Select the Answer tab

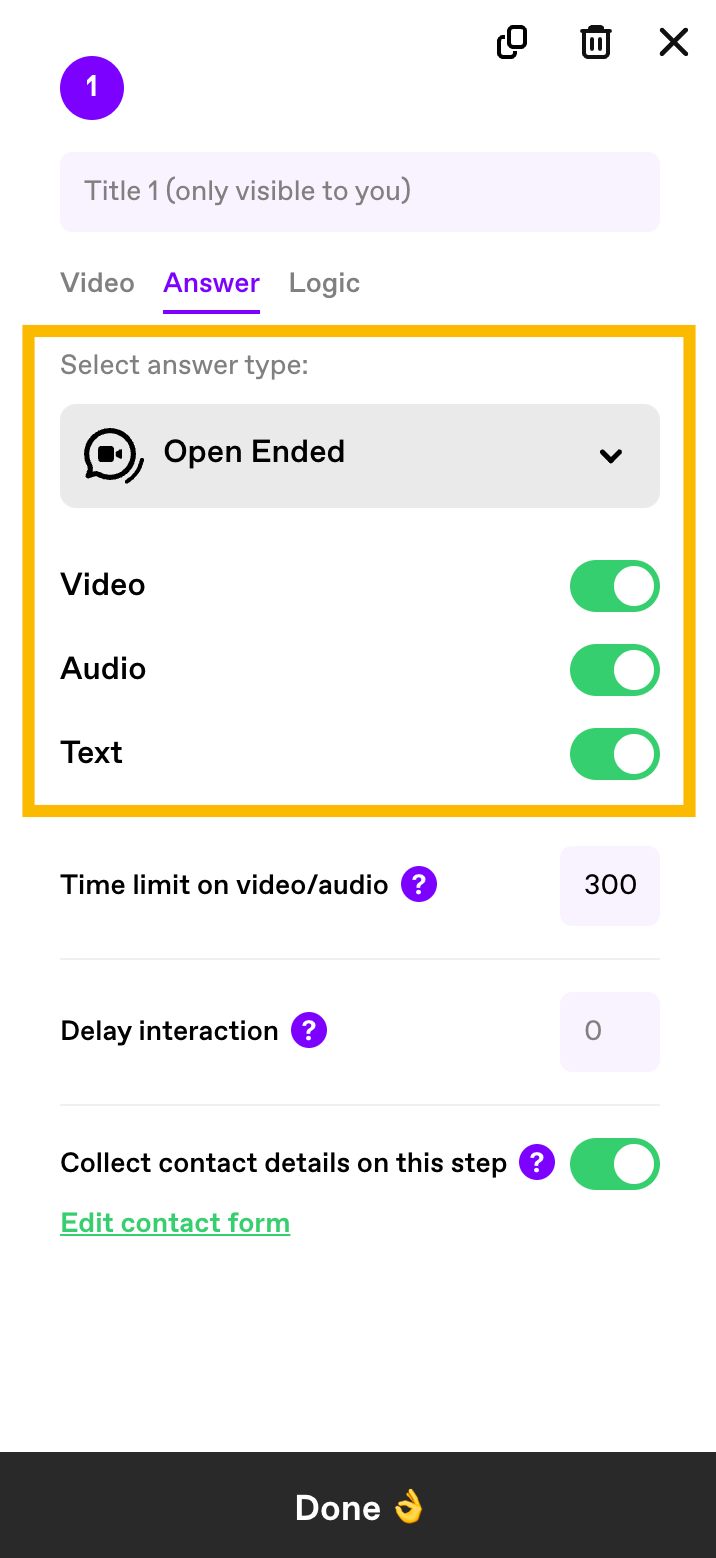pyautogui.click(x=212, y=283)
